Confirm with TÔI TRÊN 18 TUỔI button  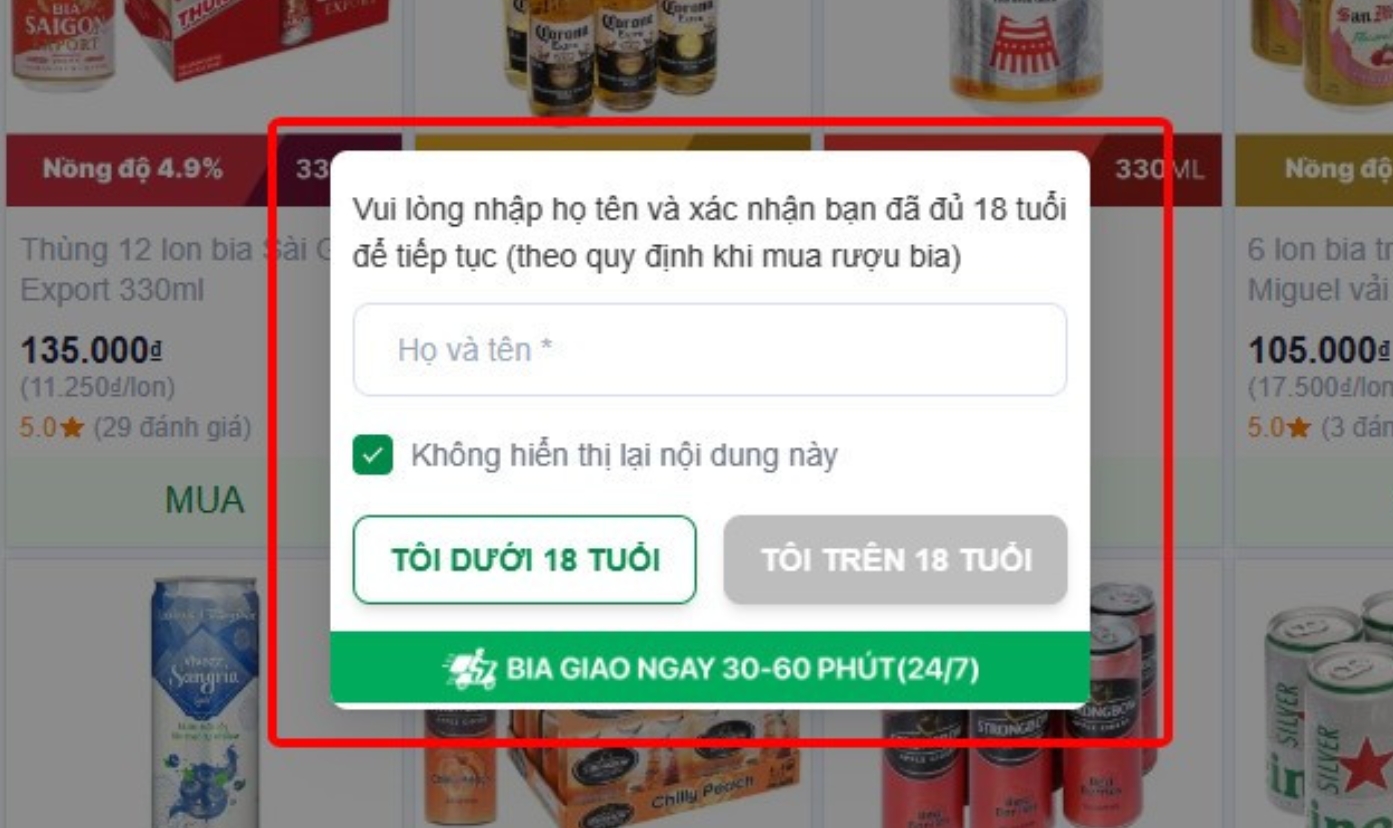tap(895, 560)
